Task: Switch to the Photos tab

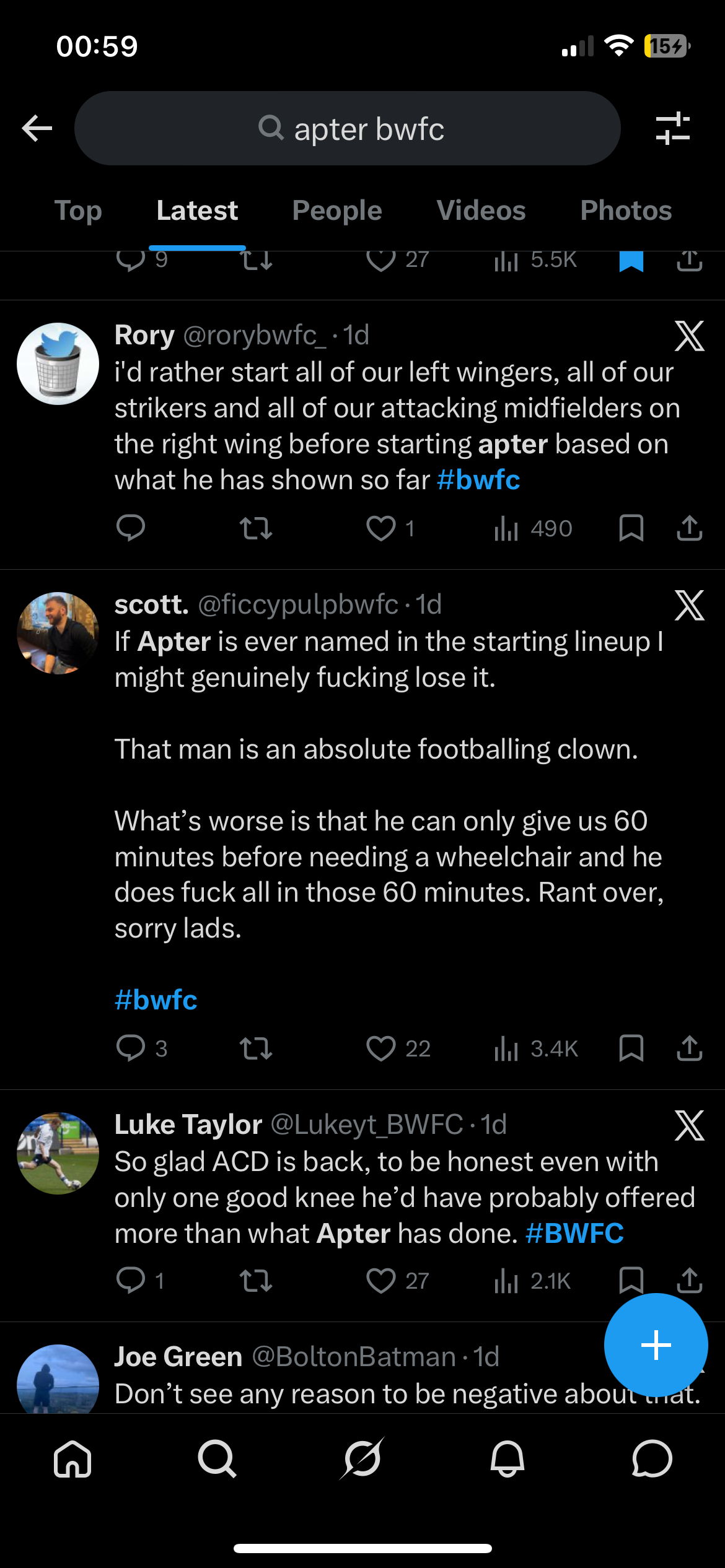Action: tap(626, 211)
